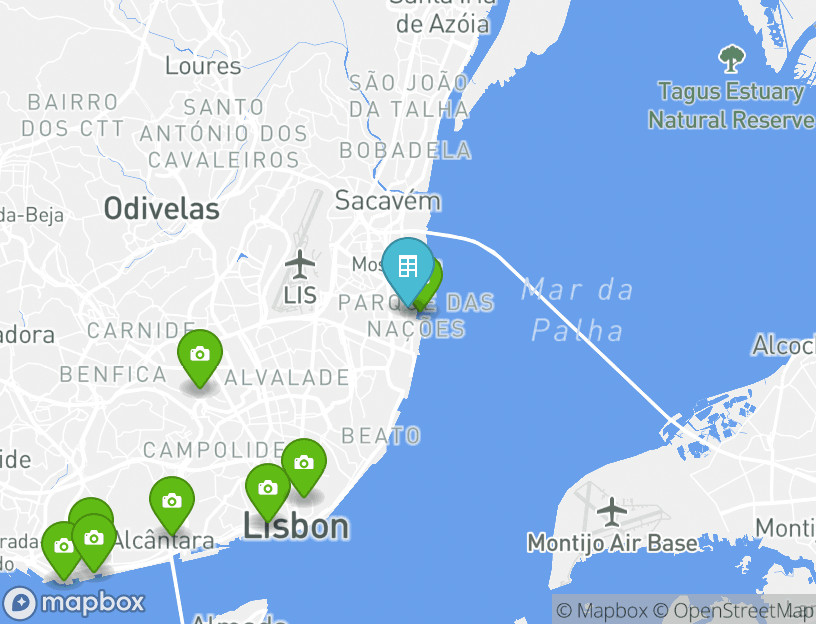Open the camera pin closest to Beato
The width and height of the screenshot is (816, 624).
[303, 463]
